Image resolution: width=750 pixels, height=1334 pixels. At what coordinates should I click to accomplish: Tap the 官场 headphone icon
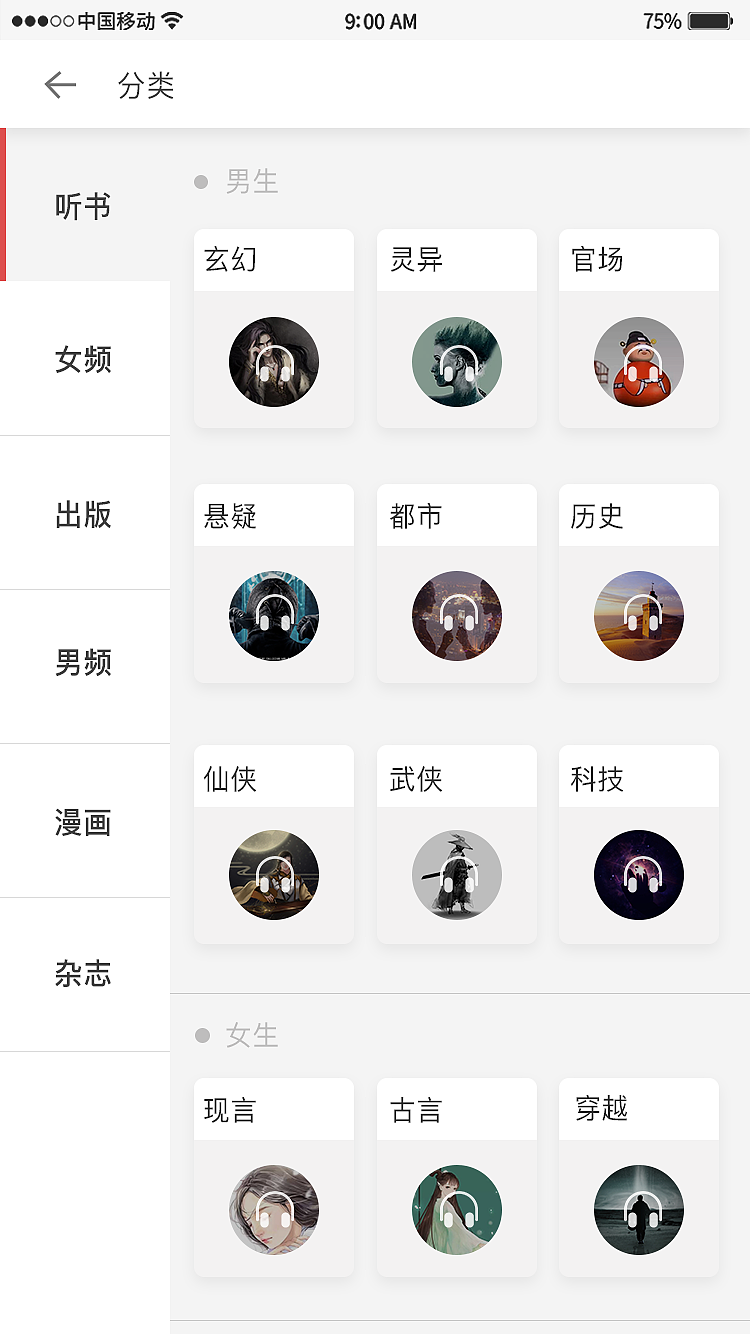tap(639, 362)
